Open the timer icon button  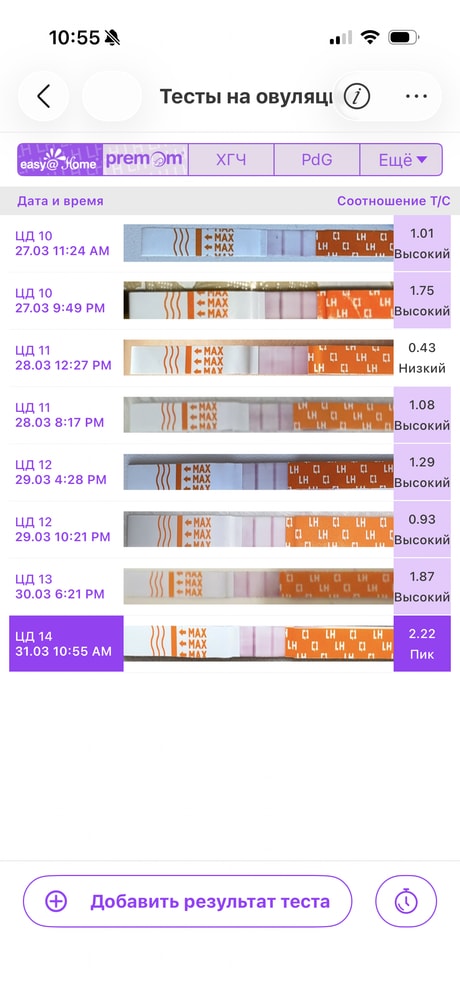point(406,901)
